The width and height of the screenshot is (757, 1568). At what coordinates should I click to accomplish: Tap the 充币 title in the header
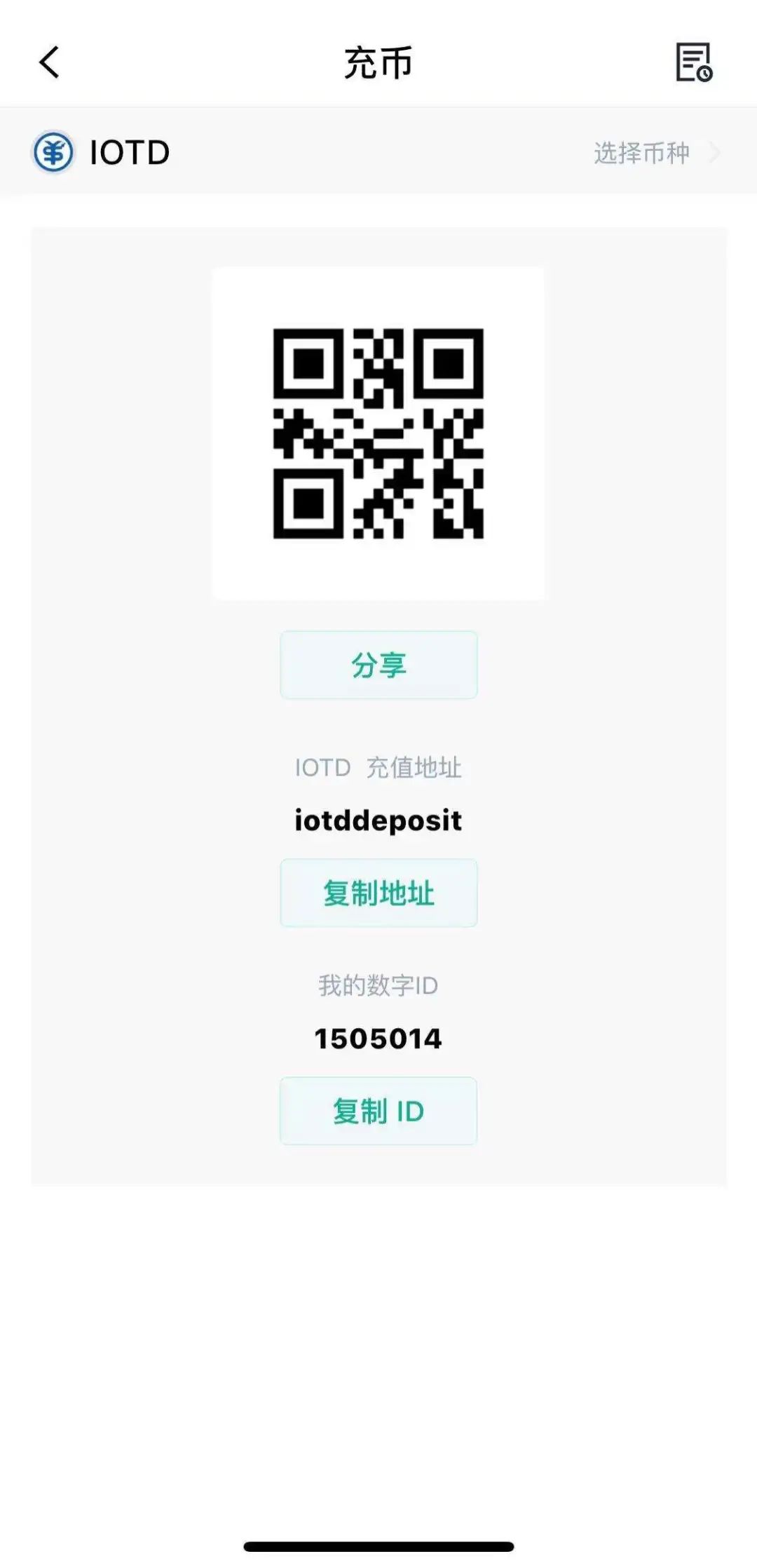point(378,62)
